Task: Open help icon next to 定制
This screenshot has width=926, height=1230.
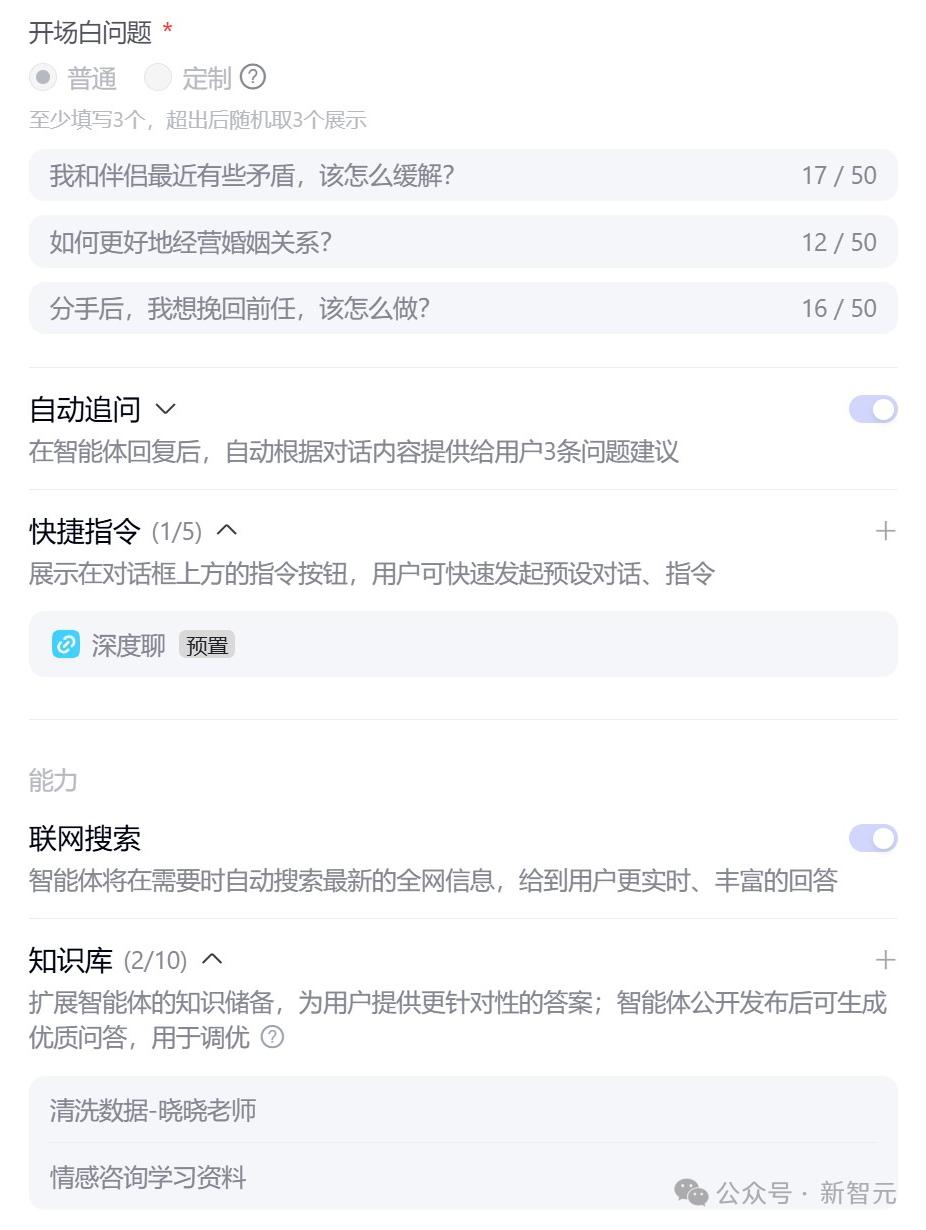Action: 254,77
